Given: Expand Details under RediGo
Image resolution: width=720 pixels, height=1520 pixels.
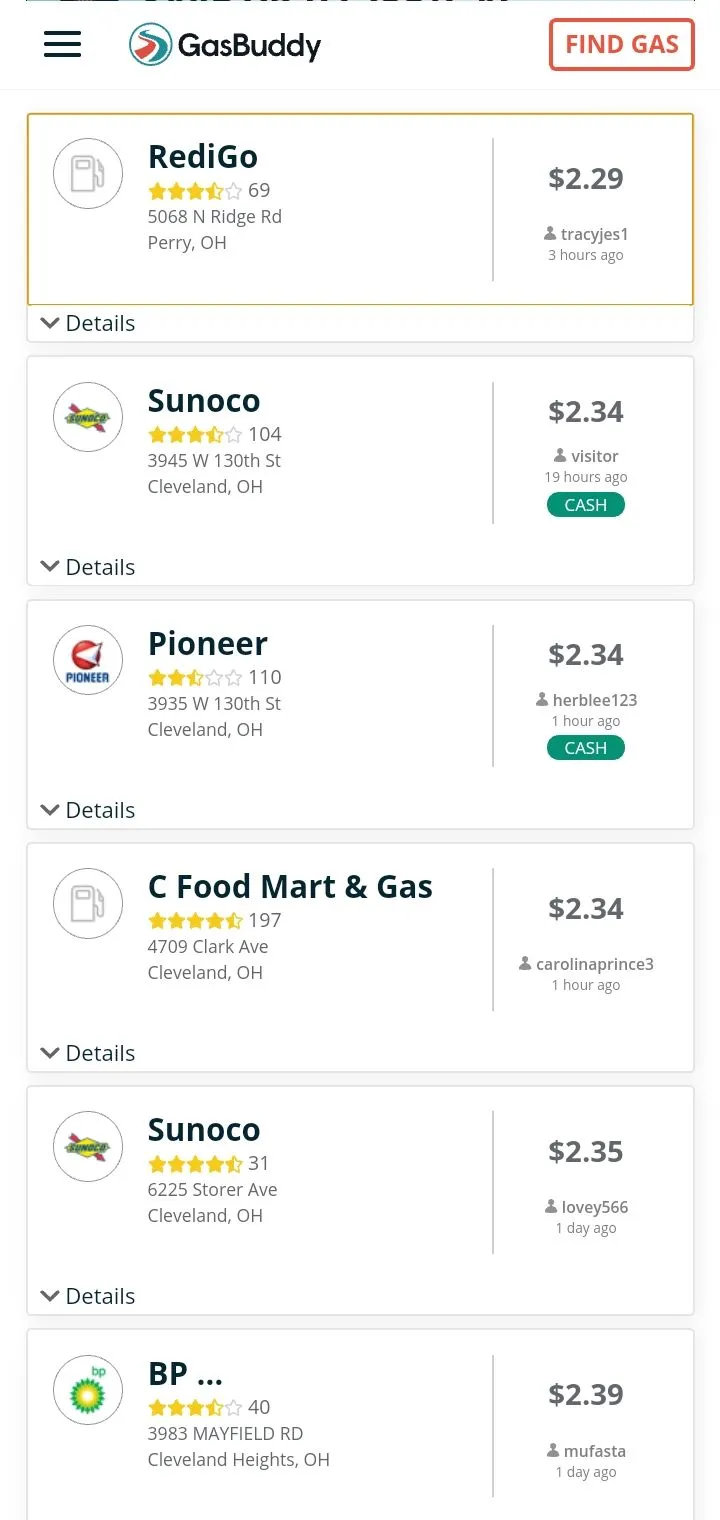Looking at the screenshot, I should pos(88,323).
